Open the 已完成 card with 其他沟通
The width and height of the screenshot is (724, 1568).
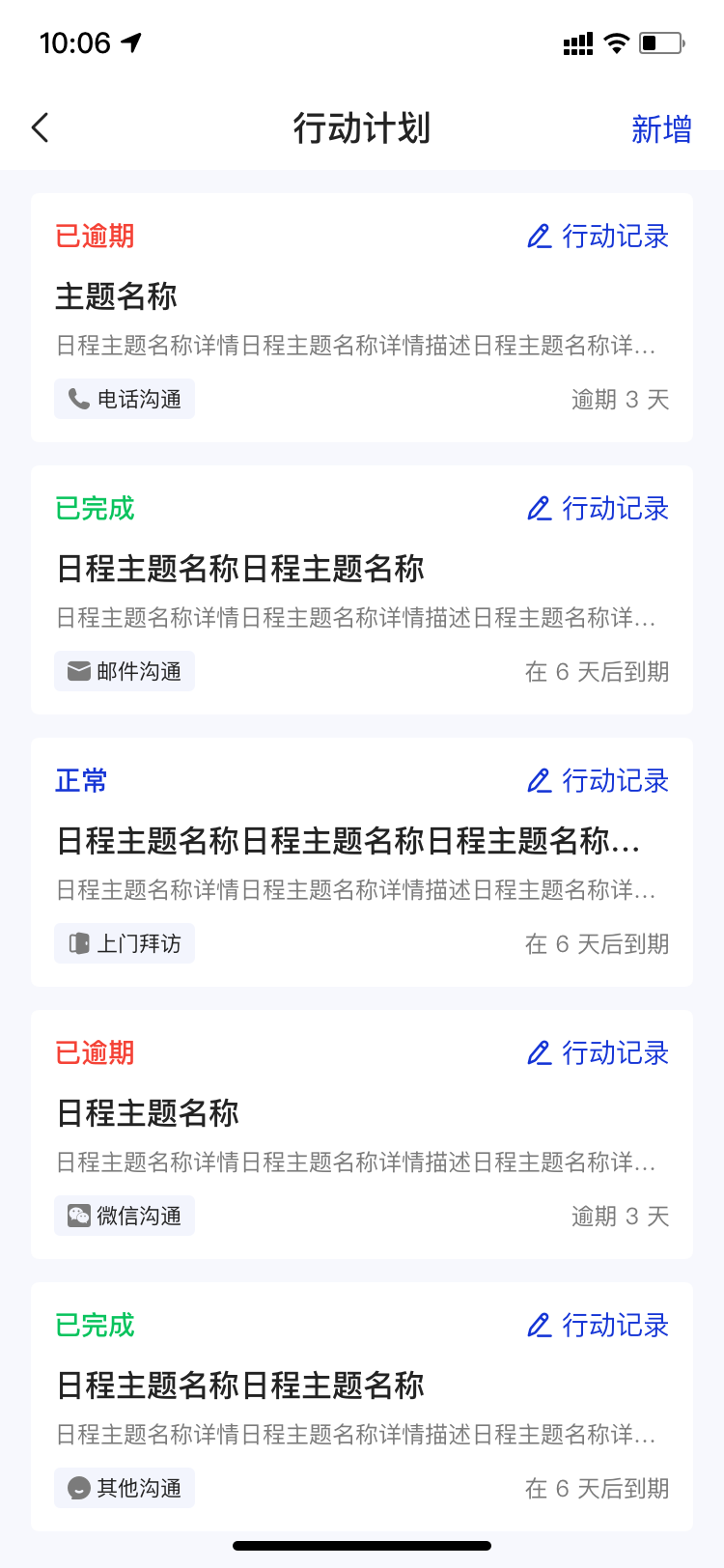[362, 1407]
